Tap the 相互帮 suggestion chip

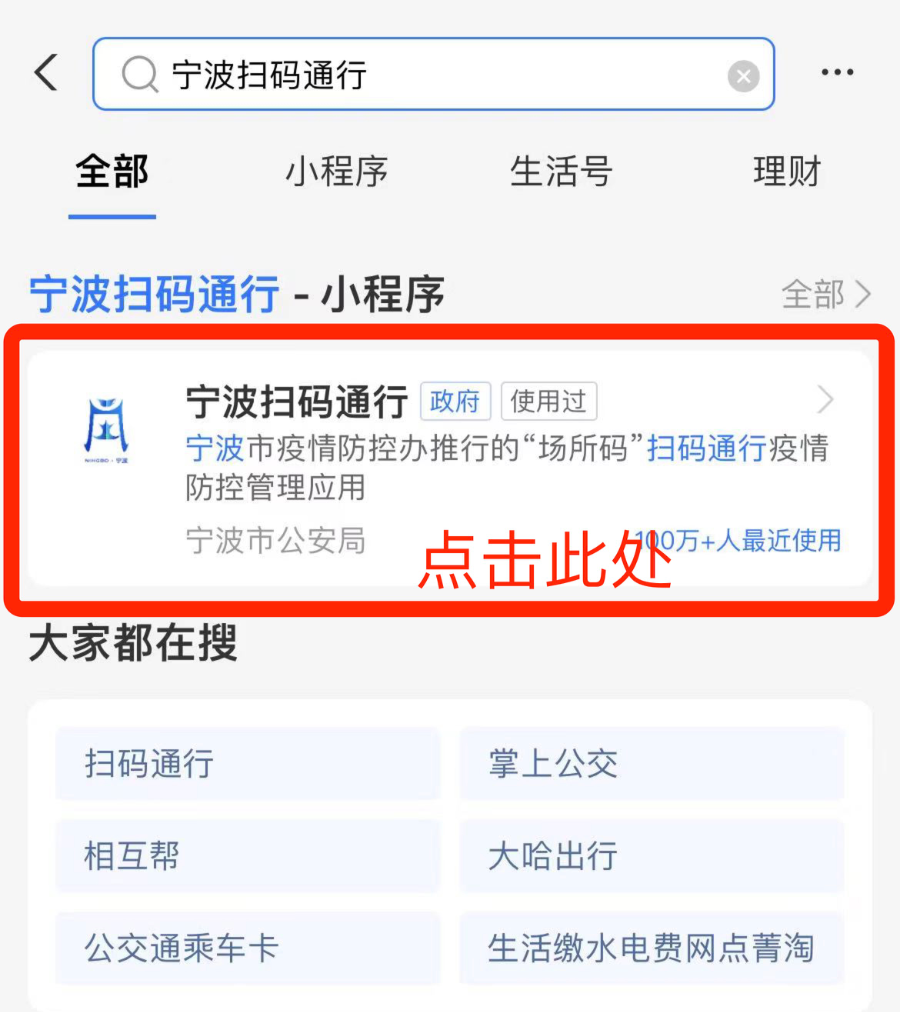[x=248, y=856]
